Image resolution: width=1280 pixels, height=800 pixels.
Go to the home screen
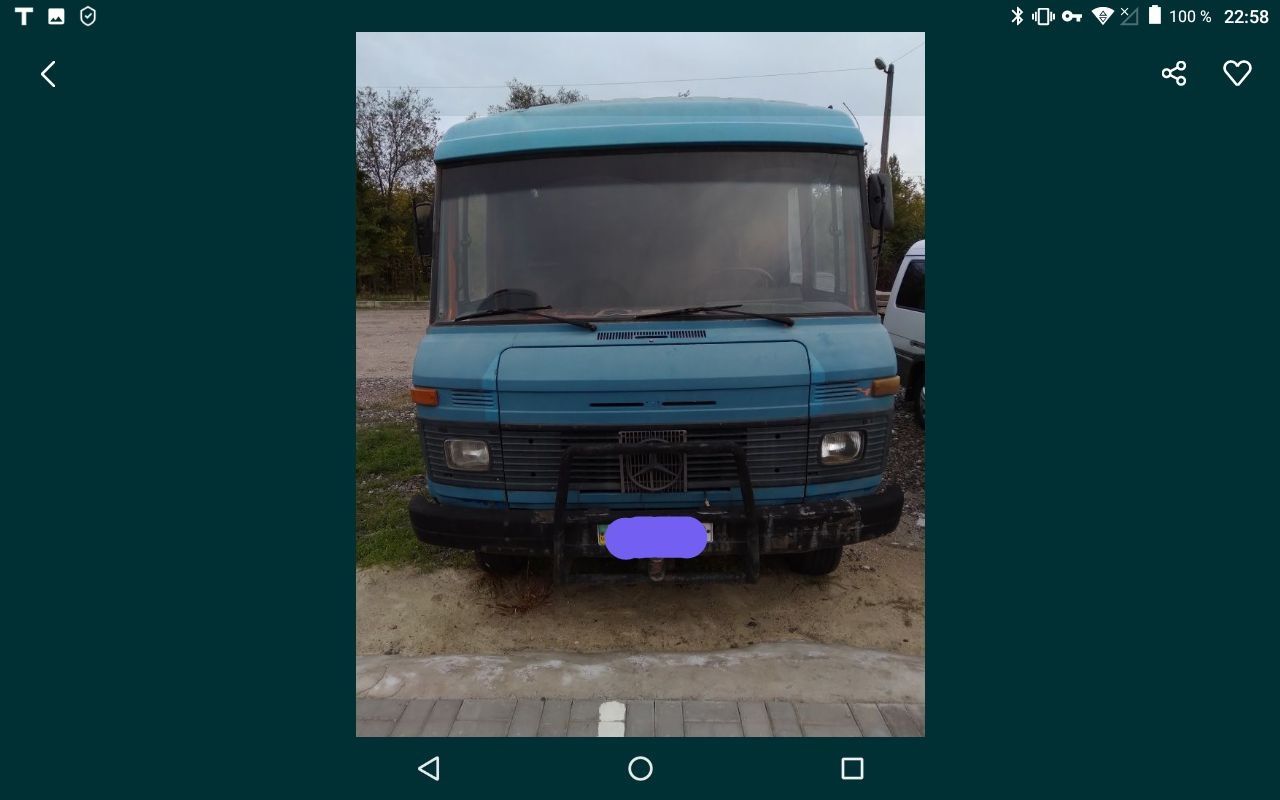pyautogui.click(x=640, y=768)
